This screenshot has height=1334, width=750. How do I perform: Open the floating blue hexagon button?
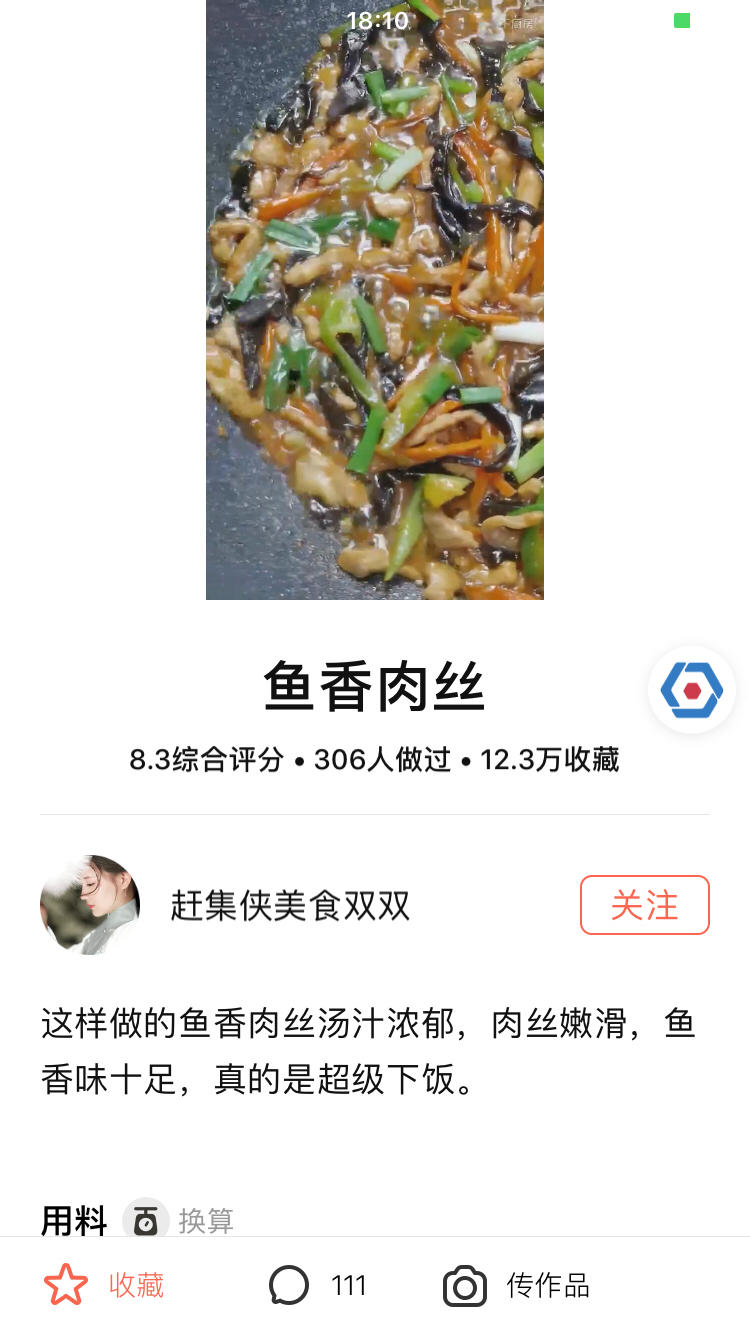pos(691,690)
